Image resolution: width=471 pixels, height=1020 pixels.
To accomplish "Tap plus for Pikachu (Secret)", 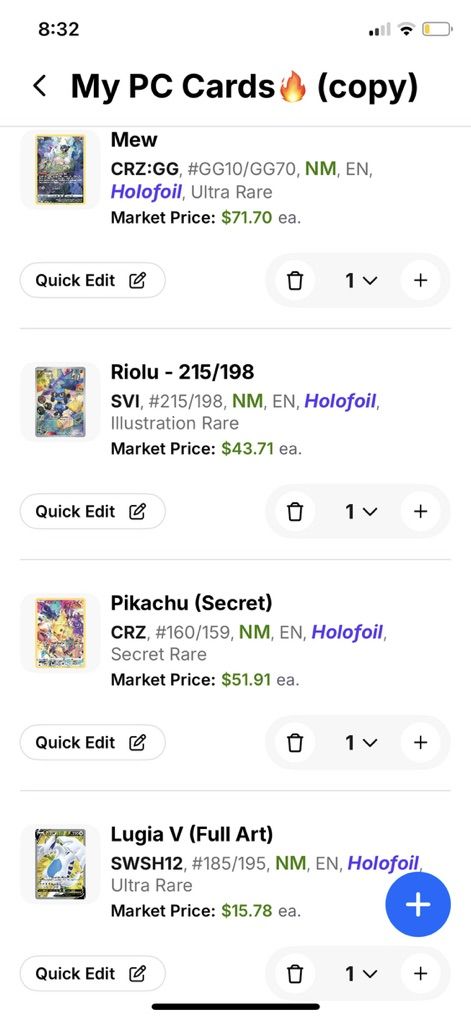I will tap(421, 742).
